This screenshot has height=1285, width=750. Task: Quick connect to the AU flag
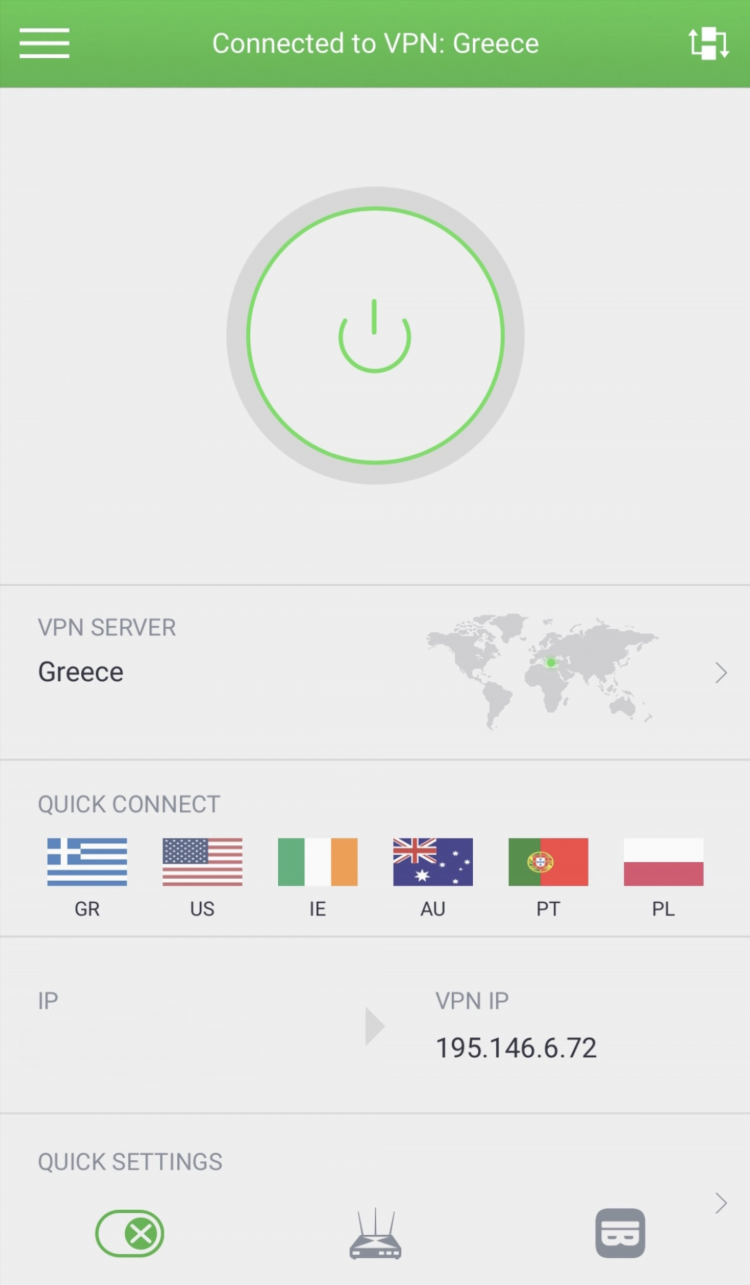point(432,862)
